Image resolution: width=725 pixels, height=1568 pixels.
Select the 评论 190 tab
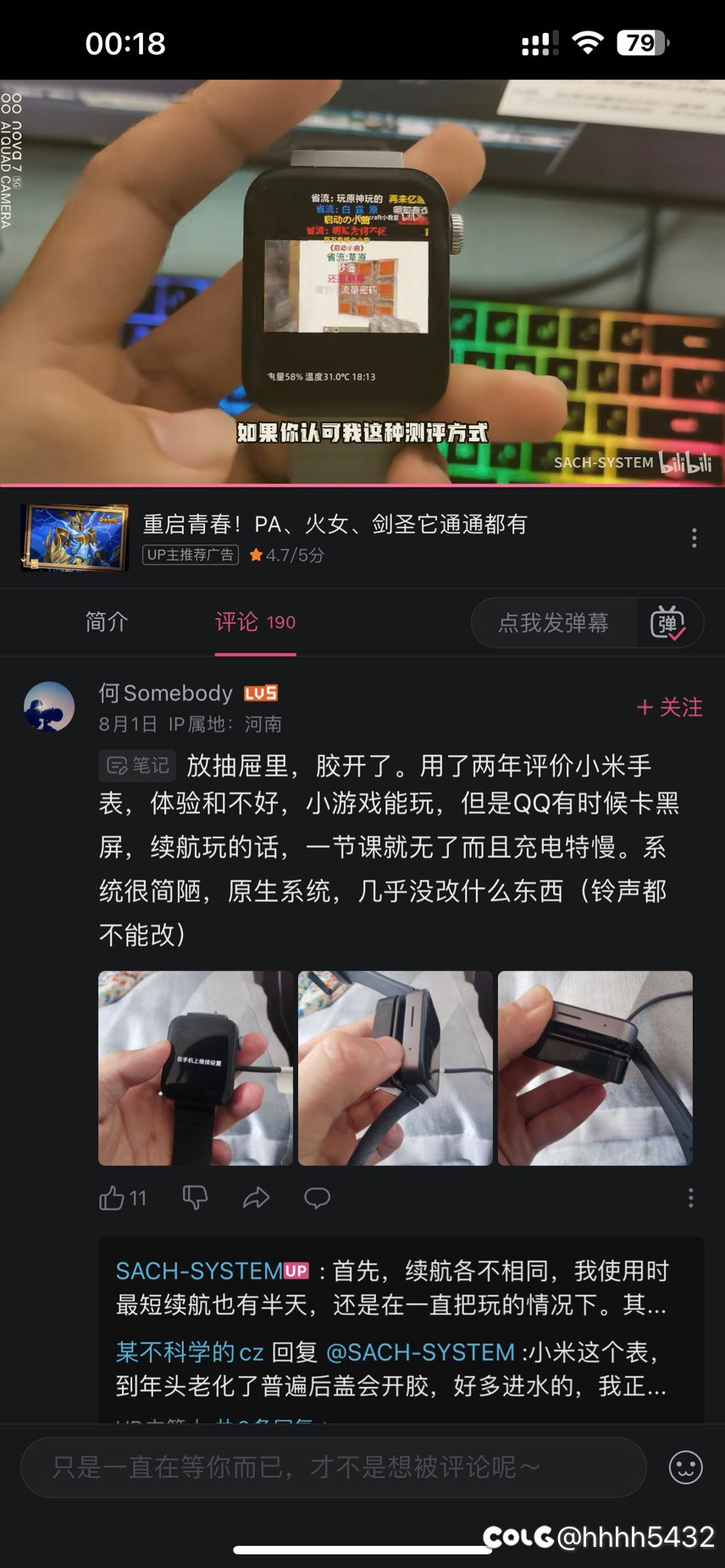pos(255,622)
